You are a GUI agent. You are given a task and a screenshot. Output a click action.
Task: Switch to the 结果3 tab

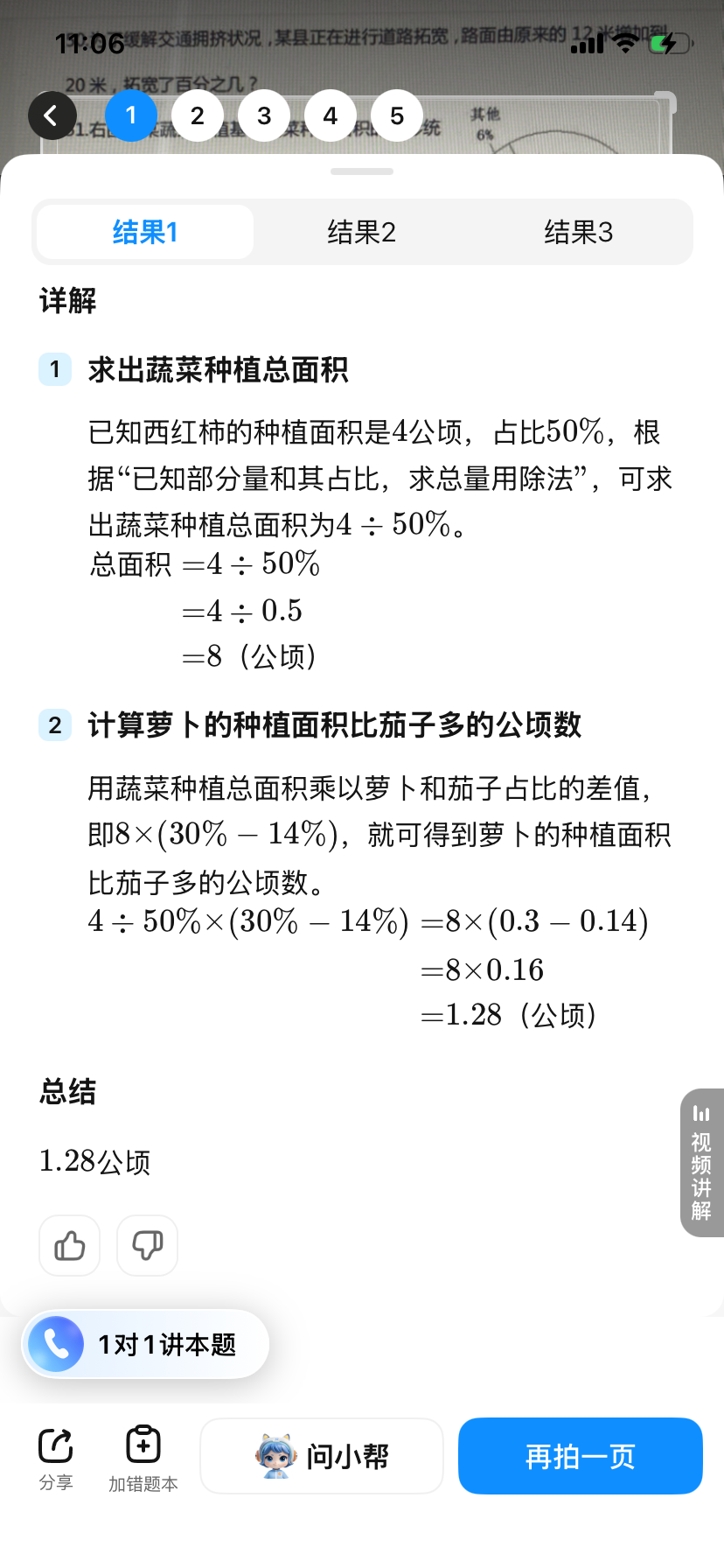click(578, 233)
